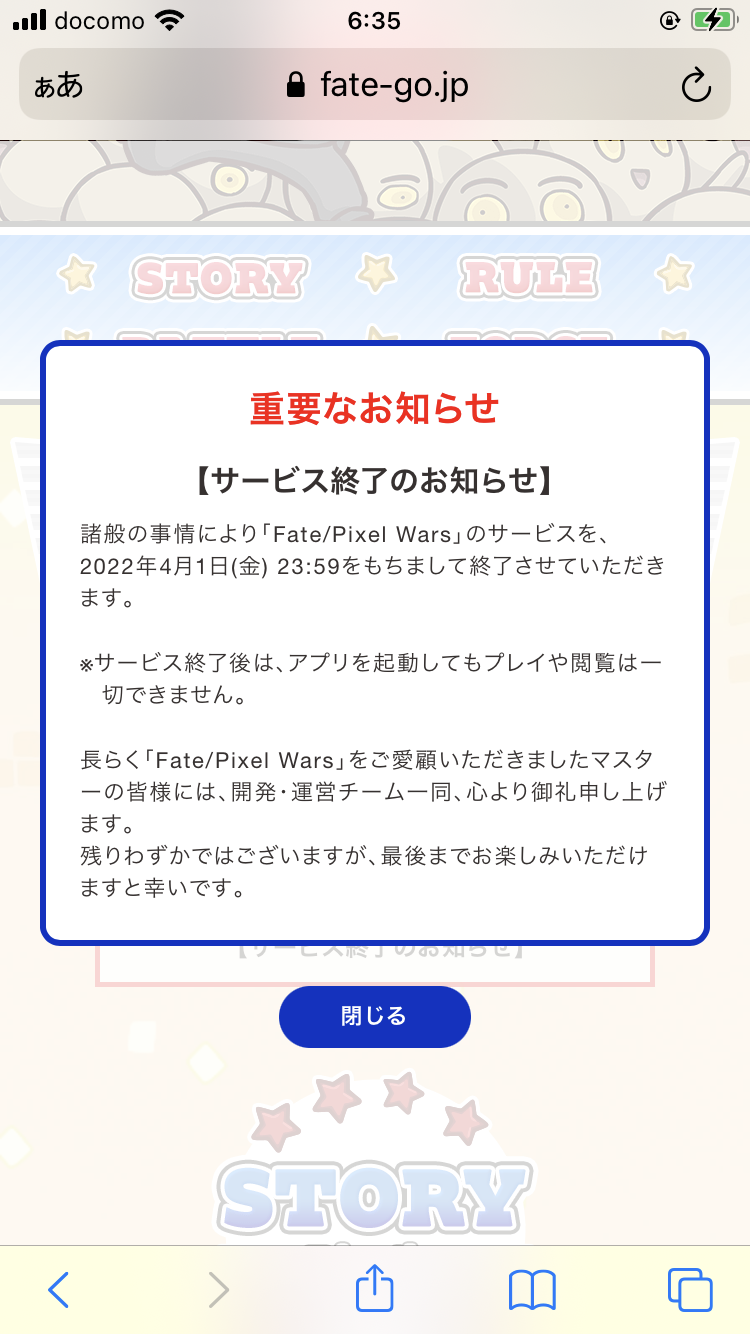View all open tabs
750x1334 pixels.
[689, 1290]
